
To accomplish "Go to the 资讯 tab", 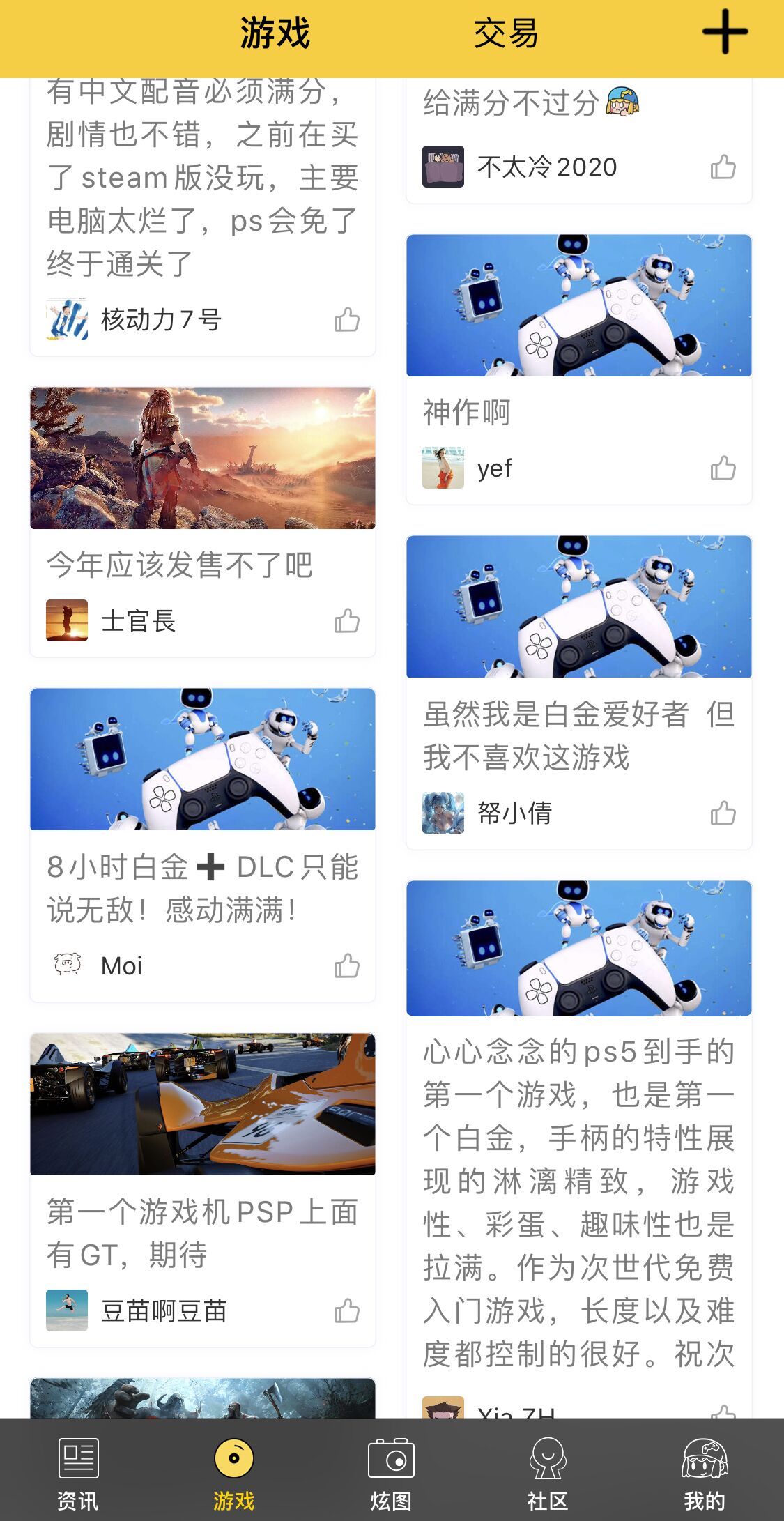I will pyautogui.click(x=78, y=1471).
